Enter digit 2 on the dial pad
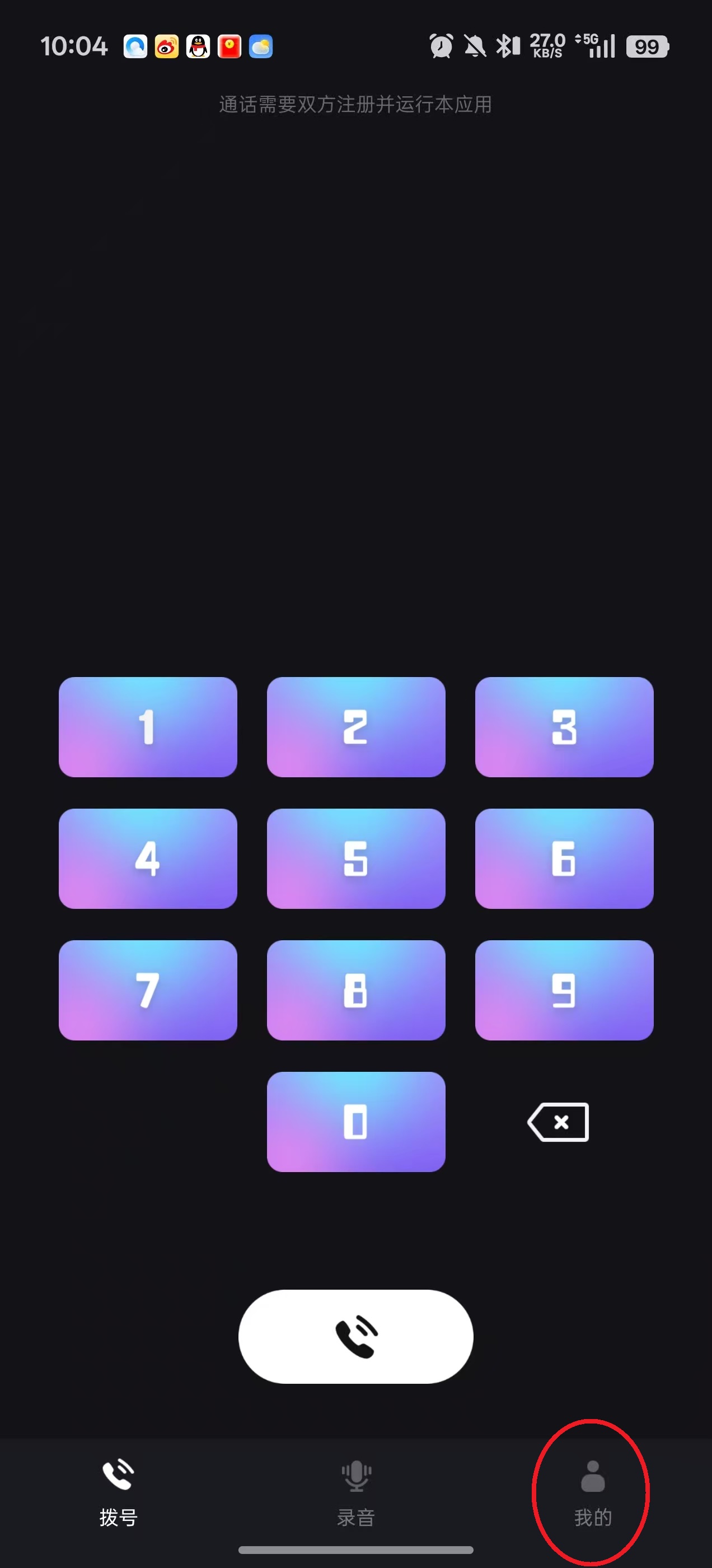The image size is (712, 1568). click(356, 727)
